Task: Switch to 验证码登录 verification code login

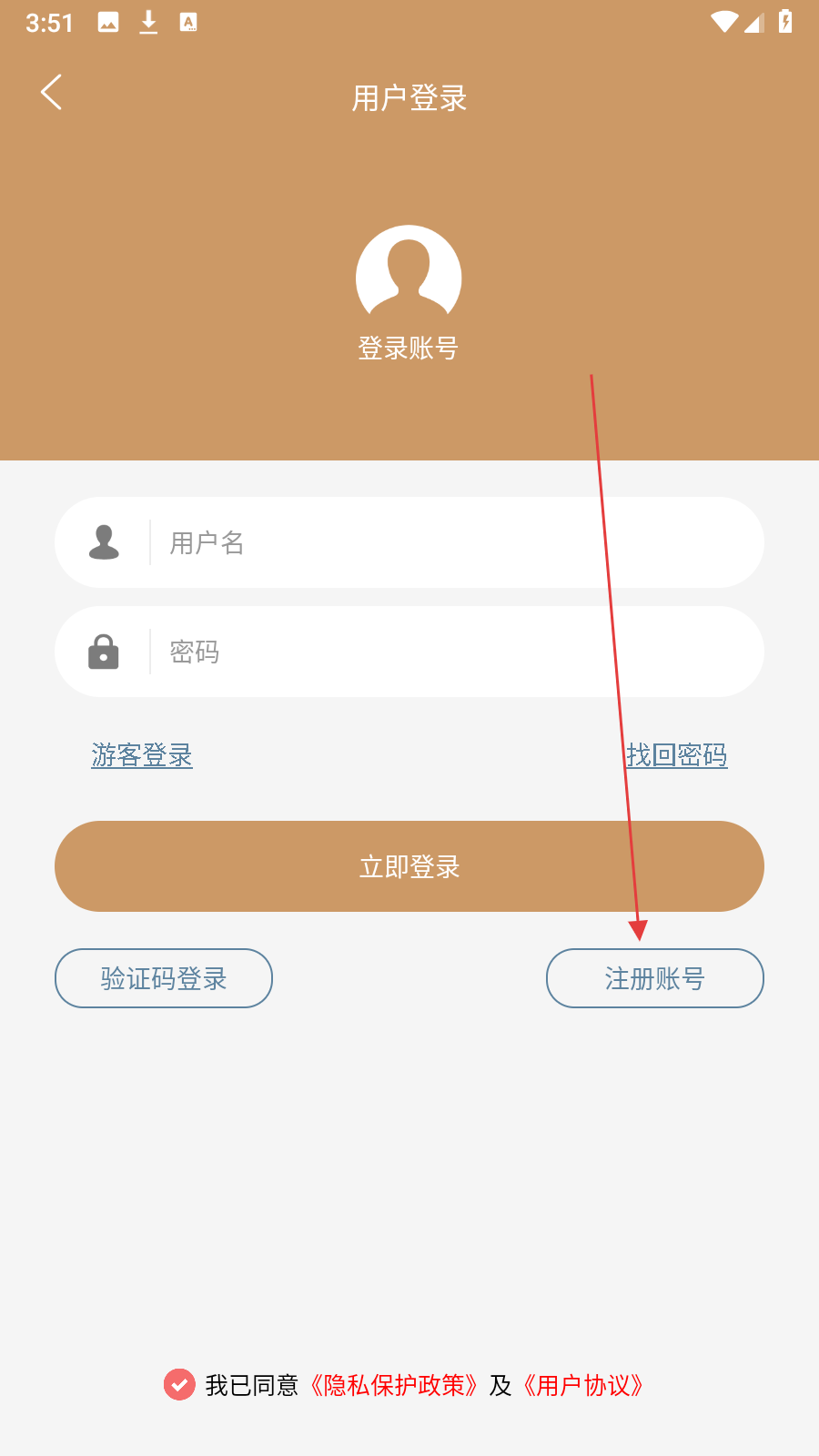Action: click(x=164, y=978)
